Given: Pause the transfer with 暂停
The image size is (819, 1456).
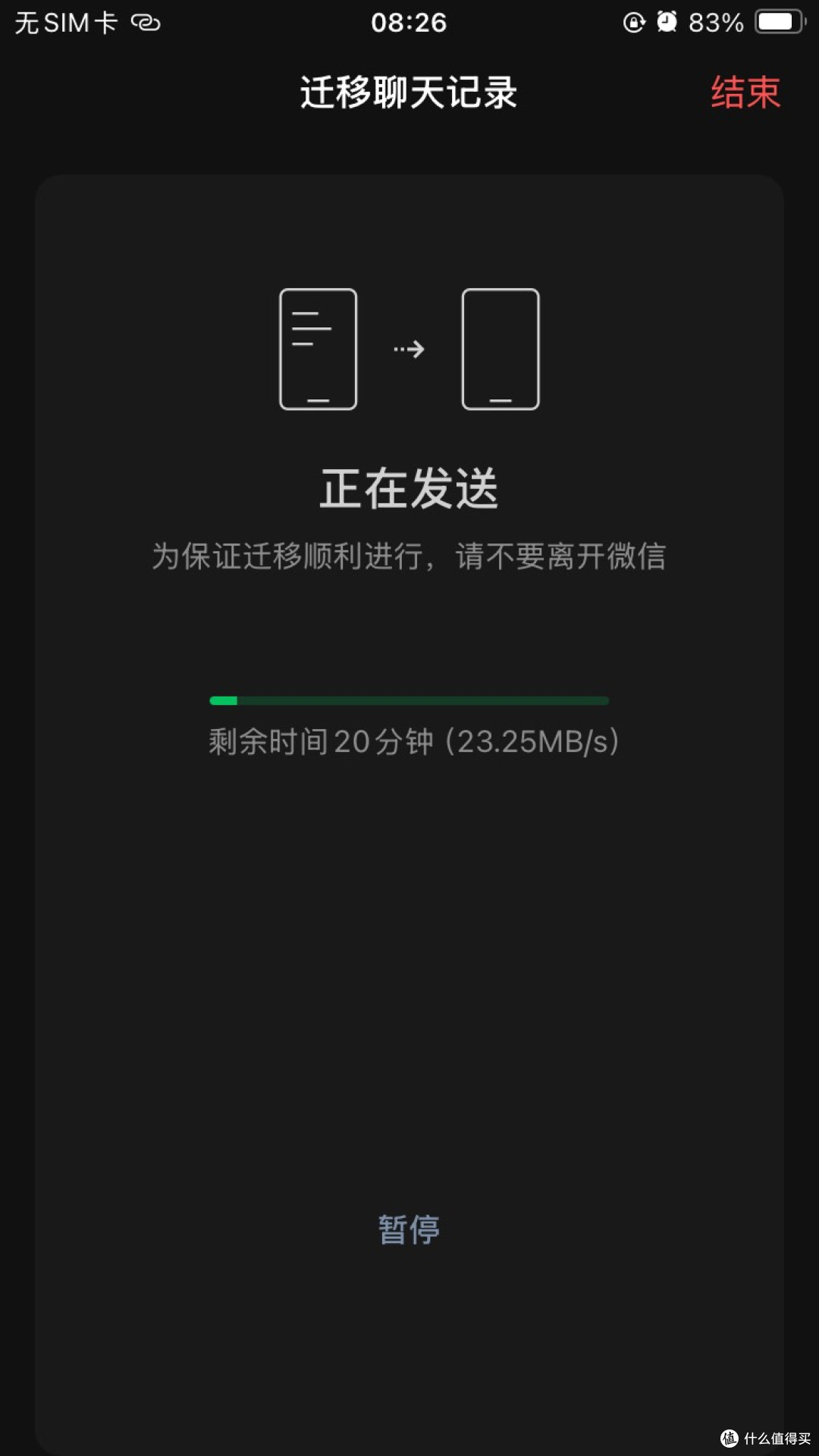Looking at the screenshot, I should tap(409, 1229).
